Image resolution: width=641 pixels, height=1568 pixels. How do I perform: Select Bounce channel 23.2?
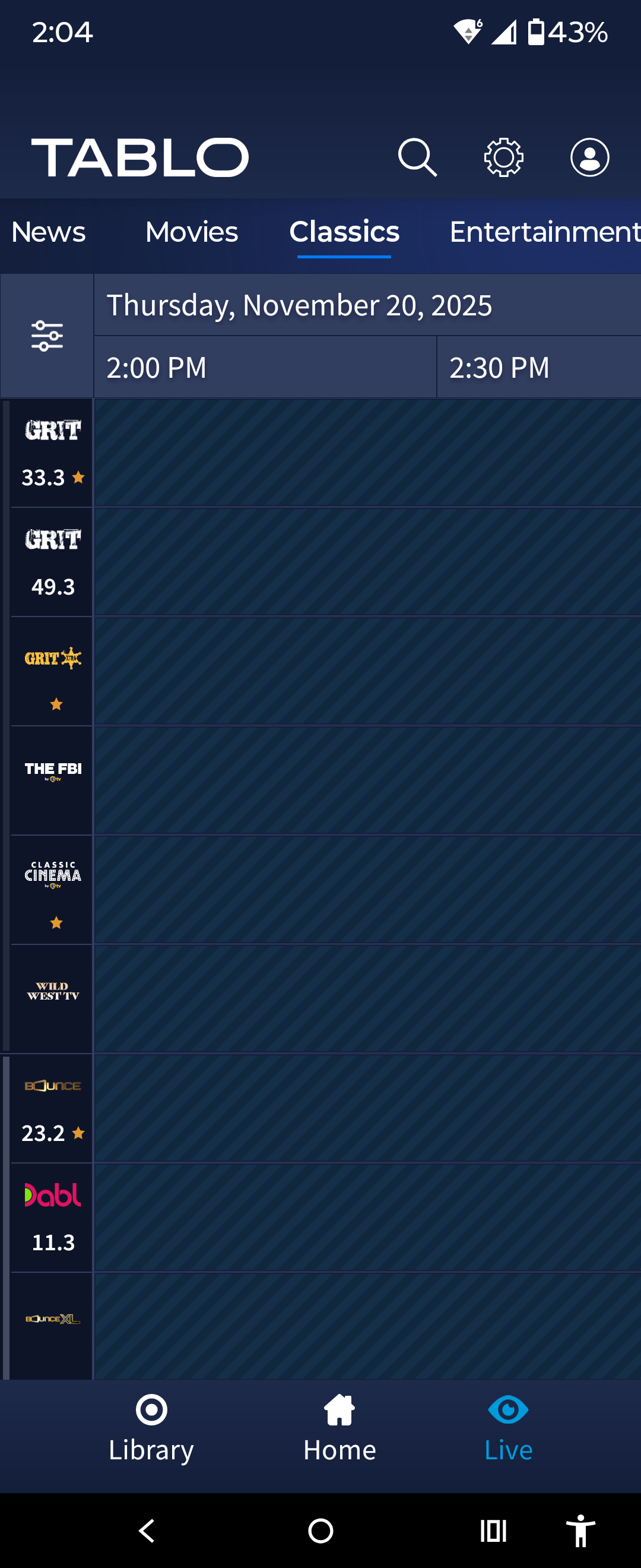pyautogui.click(x=52, y=1108)
